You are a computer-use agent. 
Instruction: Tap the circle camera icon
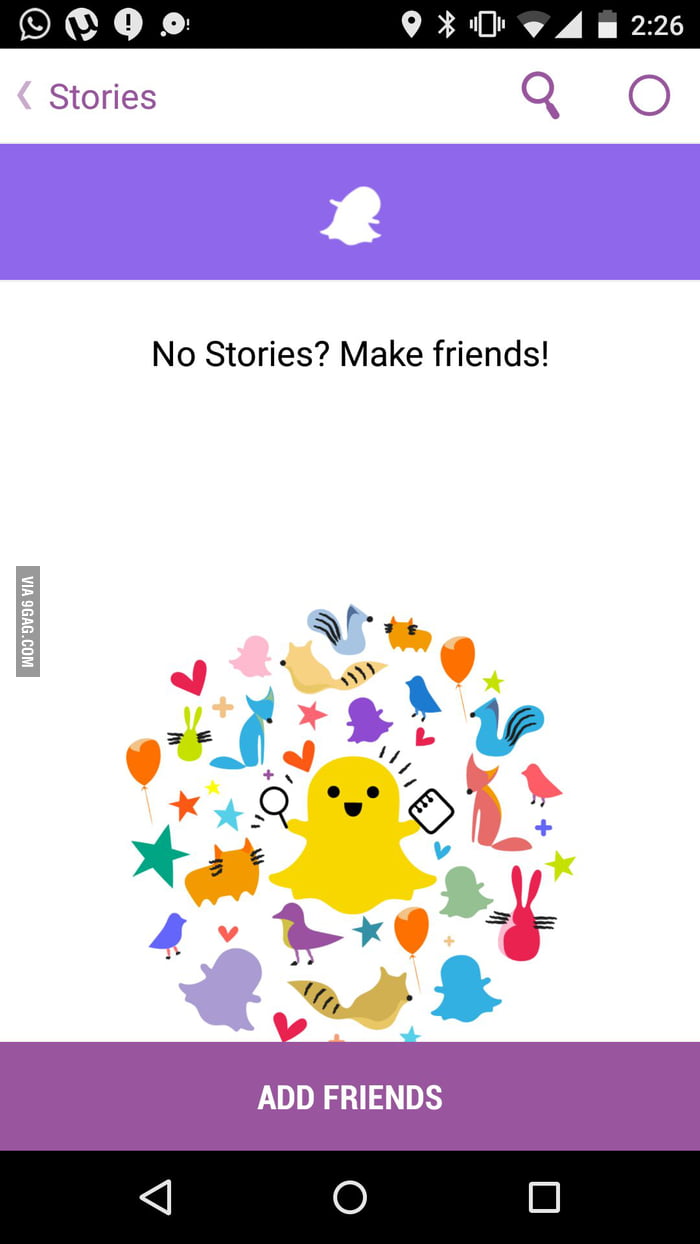click(x=649, y=96)
